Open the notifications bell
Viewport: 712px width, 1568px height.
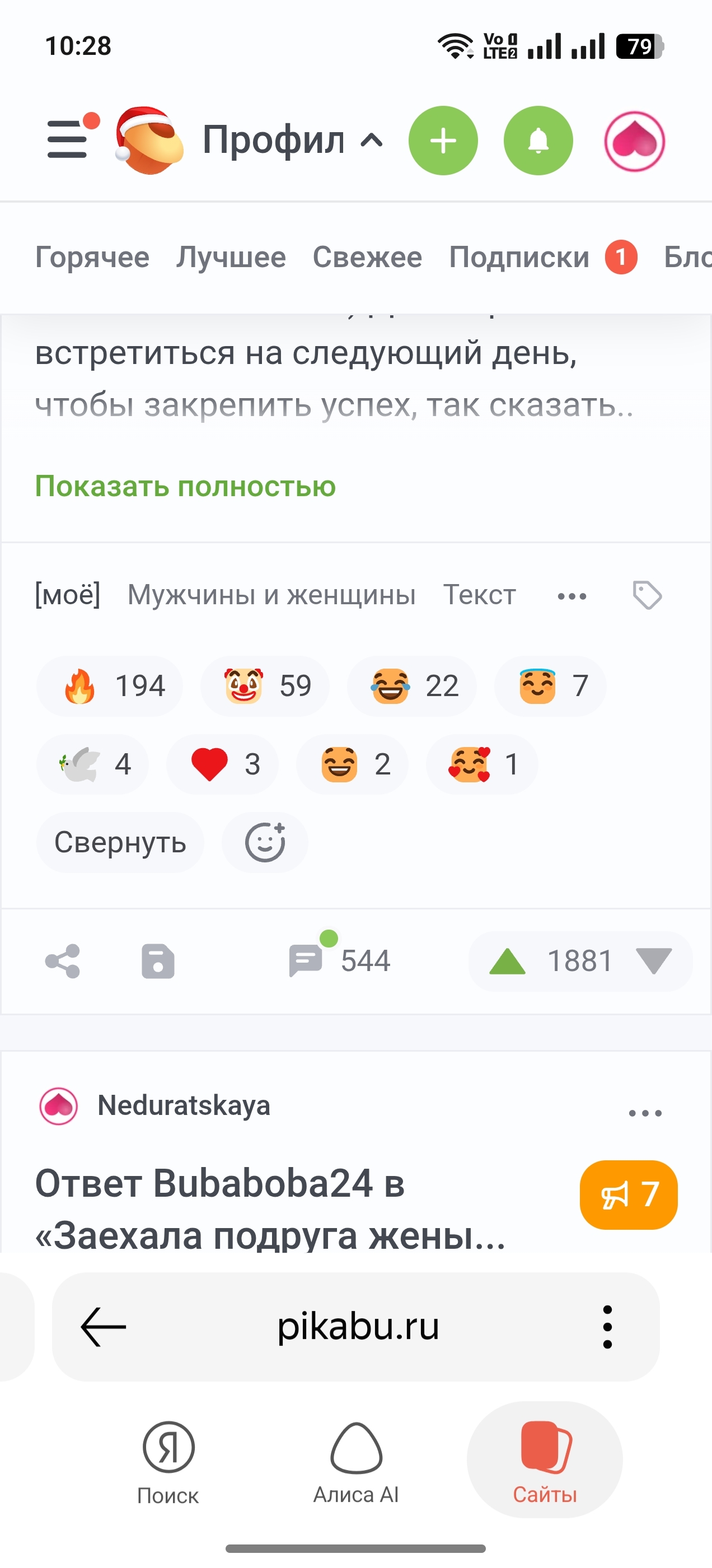pyautogui.click(x=538, y=141)
